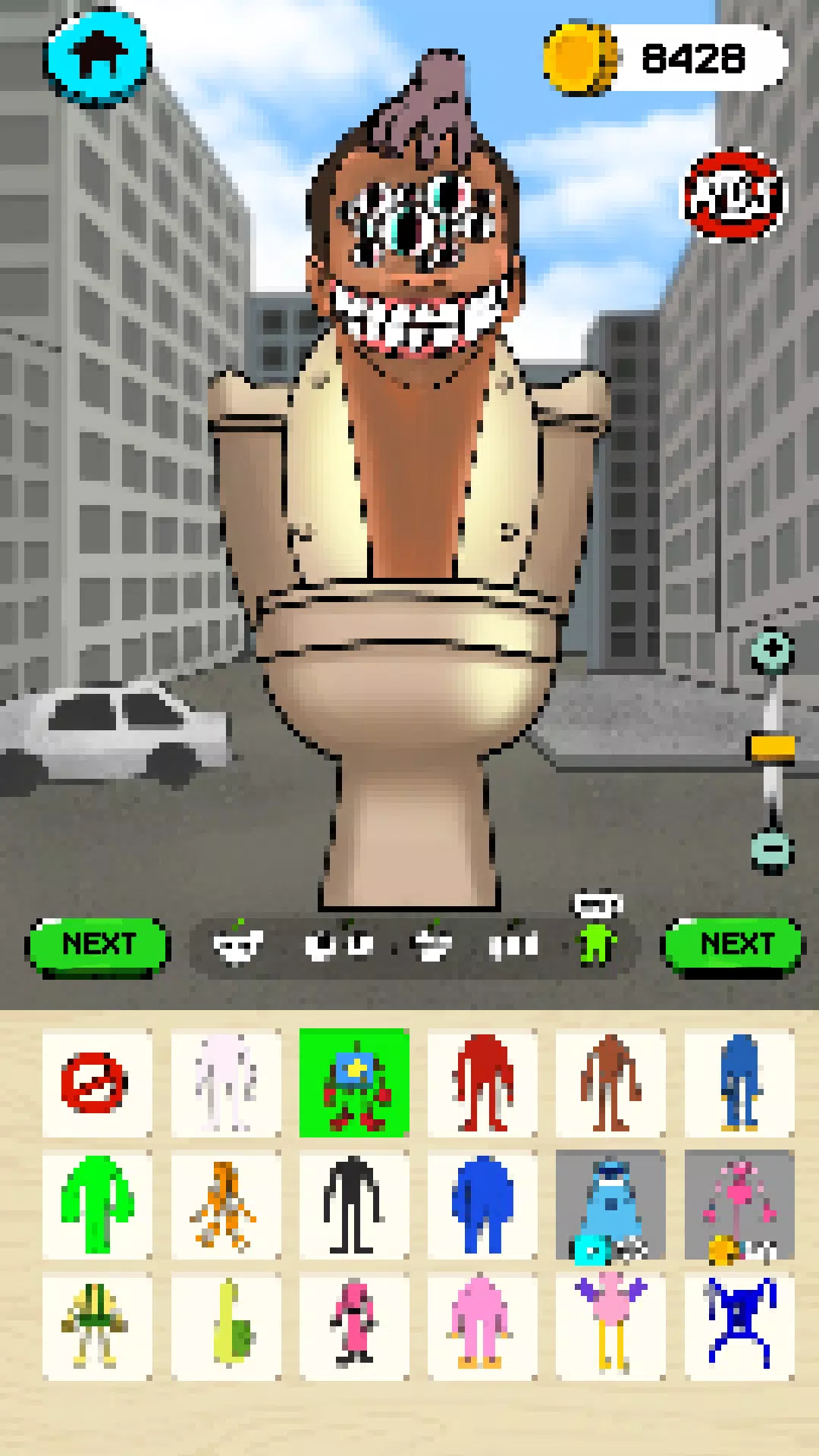Switch to the eyes category tab

338,945
